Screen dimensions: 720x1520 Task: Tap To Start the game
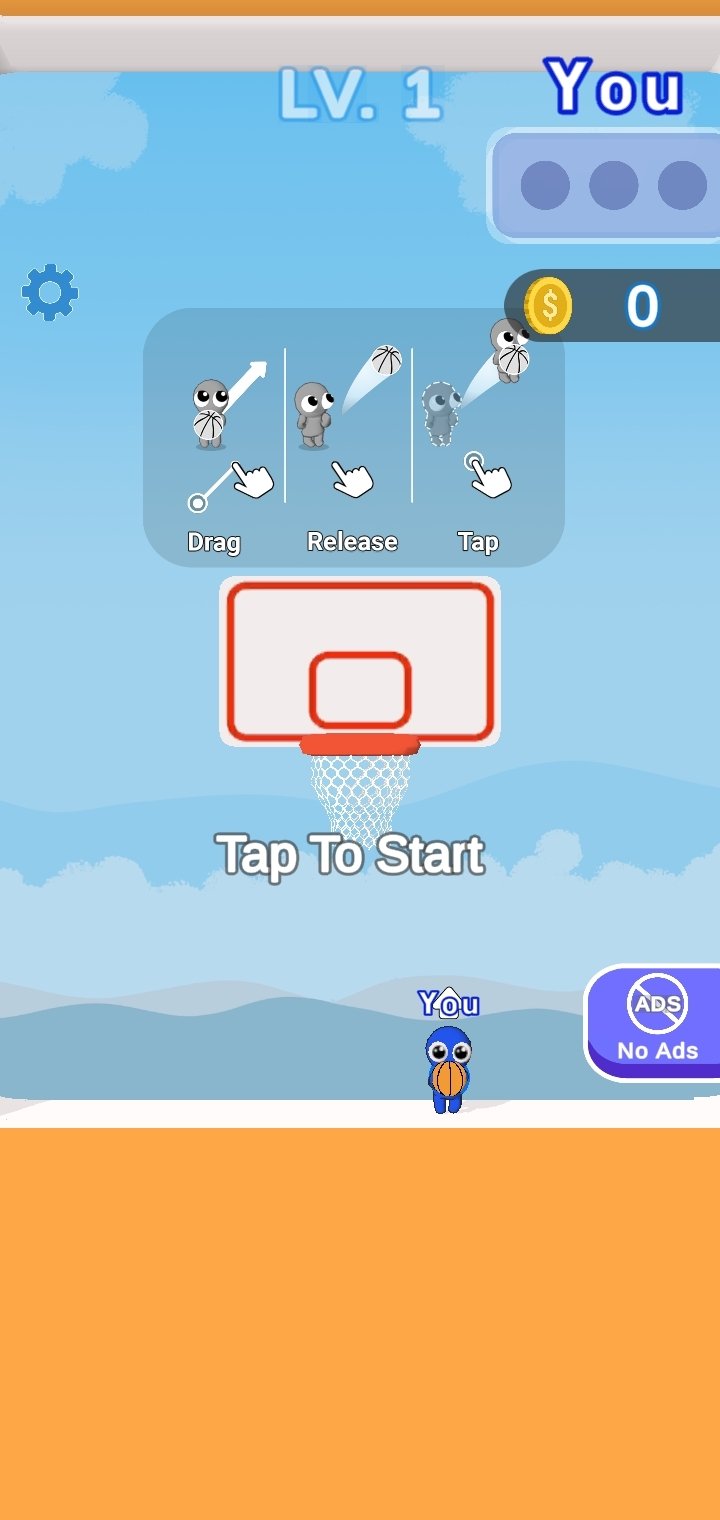pyautogui.click(x=350, y=855)
